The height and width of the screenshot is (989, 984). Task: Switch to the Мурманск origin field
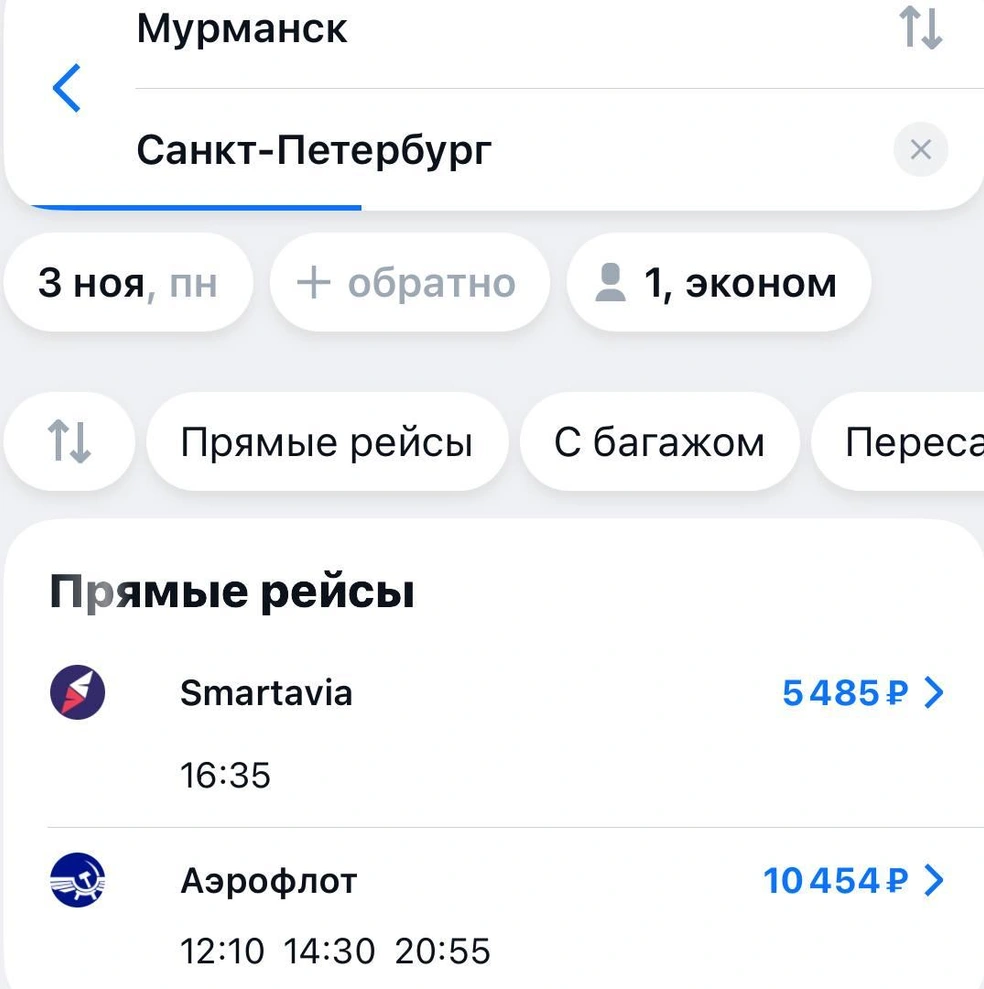click(241, 29)
